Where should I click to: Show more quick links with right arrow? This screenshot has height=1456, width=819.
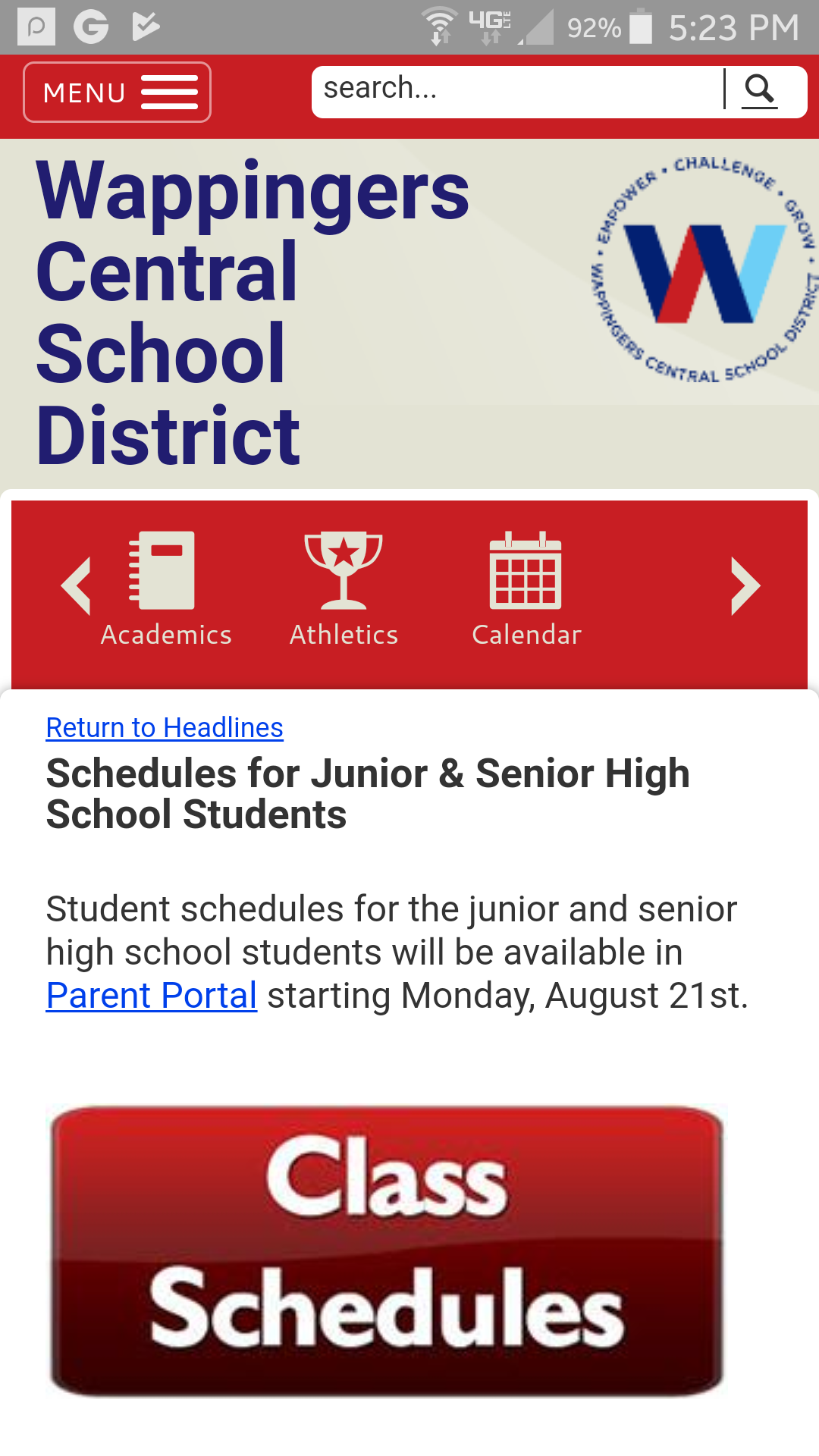(x=745, y=586)
